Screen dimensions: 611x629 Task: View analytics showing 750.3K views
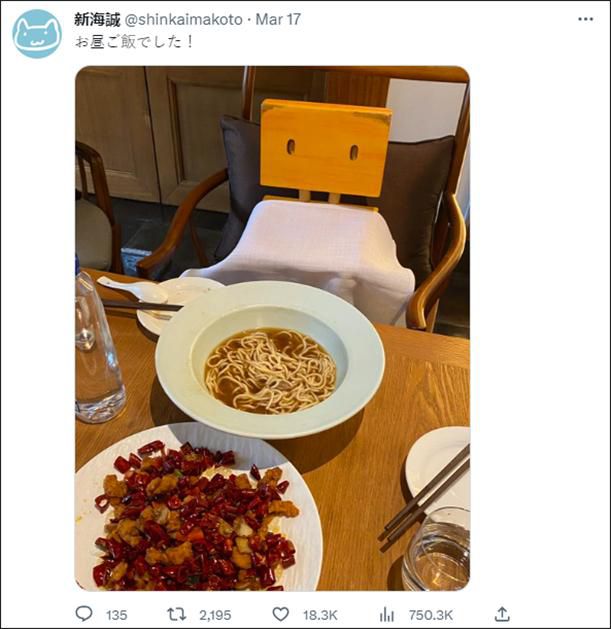tap(386, 614)
